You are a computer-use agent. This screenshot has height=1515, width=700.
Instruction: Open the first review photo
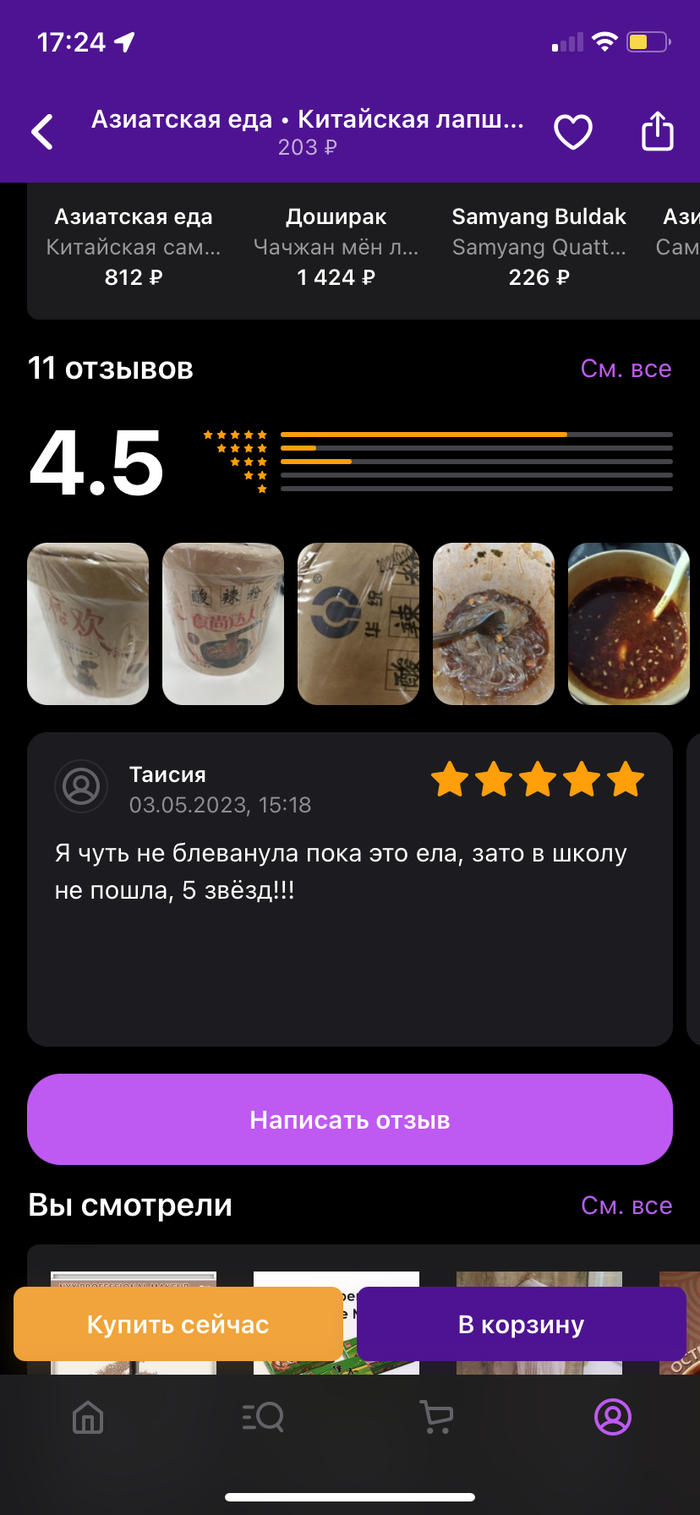pos(88,624)
